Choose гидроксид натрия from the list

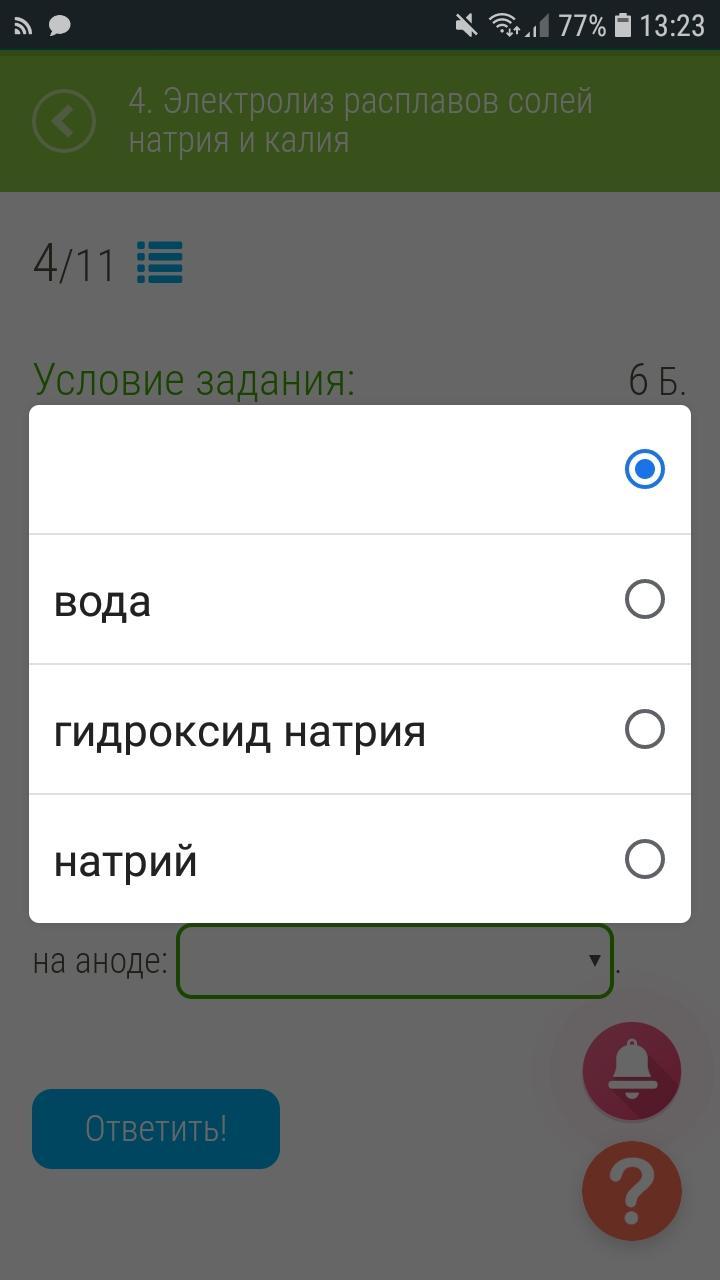point(359,730)
